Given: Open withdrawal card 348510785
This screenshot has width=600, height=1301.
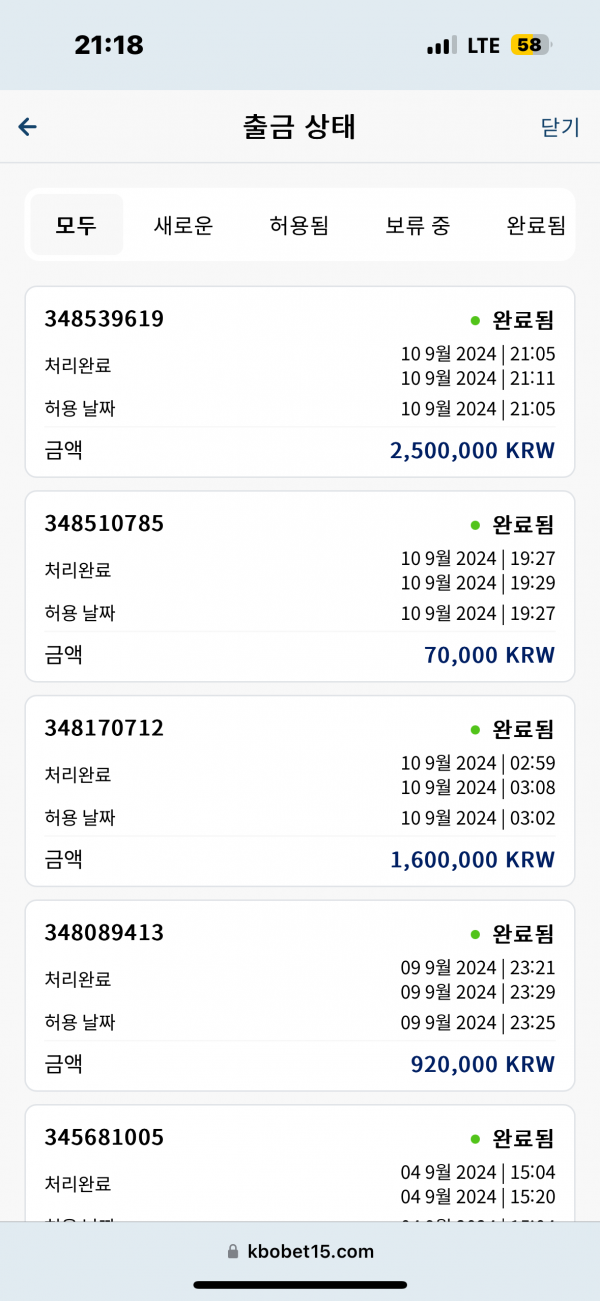Looking at the screenshot, I should [300, 586].
